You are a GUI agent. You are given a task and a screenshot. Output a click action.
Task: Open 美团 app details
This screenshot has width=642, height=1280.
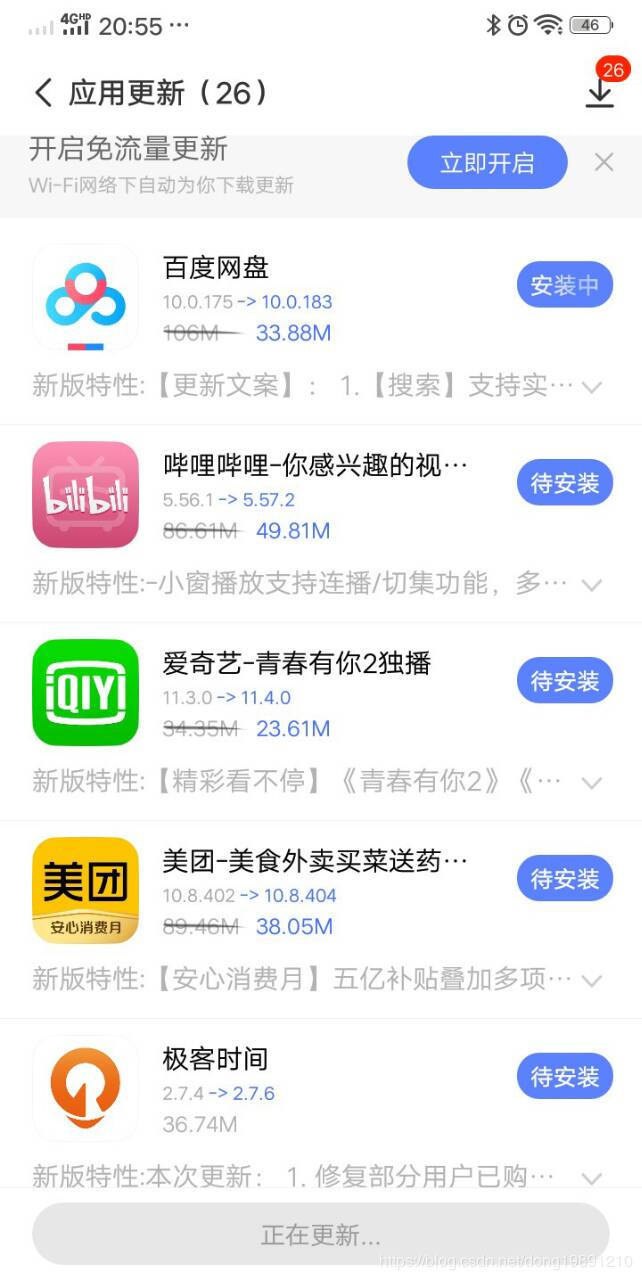(x=85, y=891)
